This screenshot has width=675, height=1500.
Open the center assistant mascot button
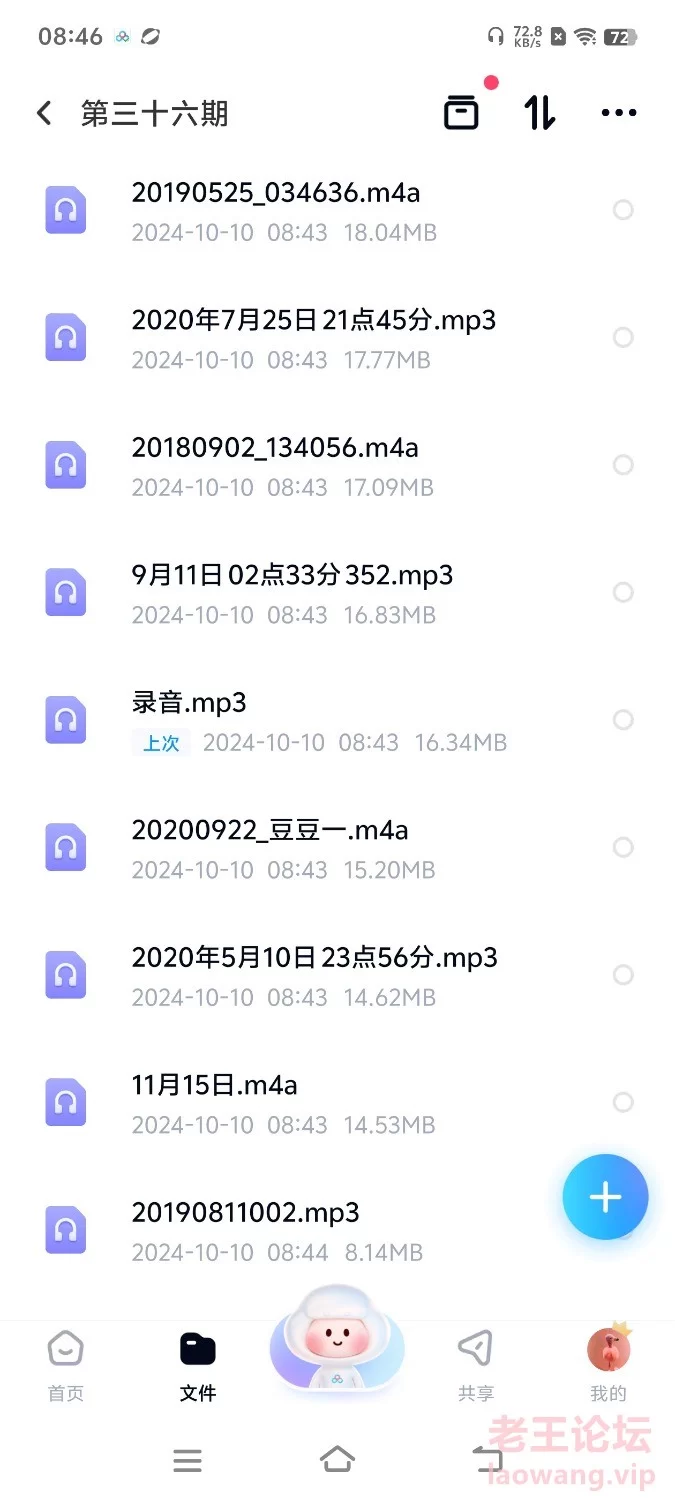click(337, 1342)
